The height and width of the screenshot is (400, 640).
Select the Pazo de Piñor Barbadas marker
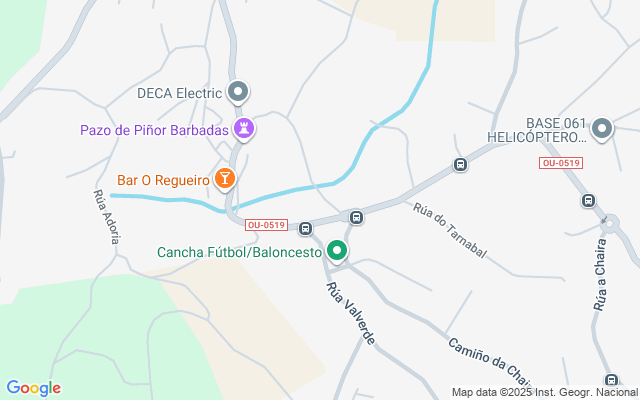pos(243,128)
